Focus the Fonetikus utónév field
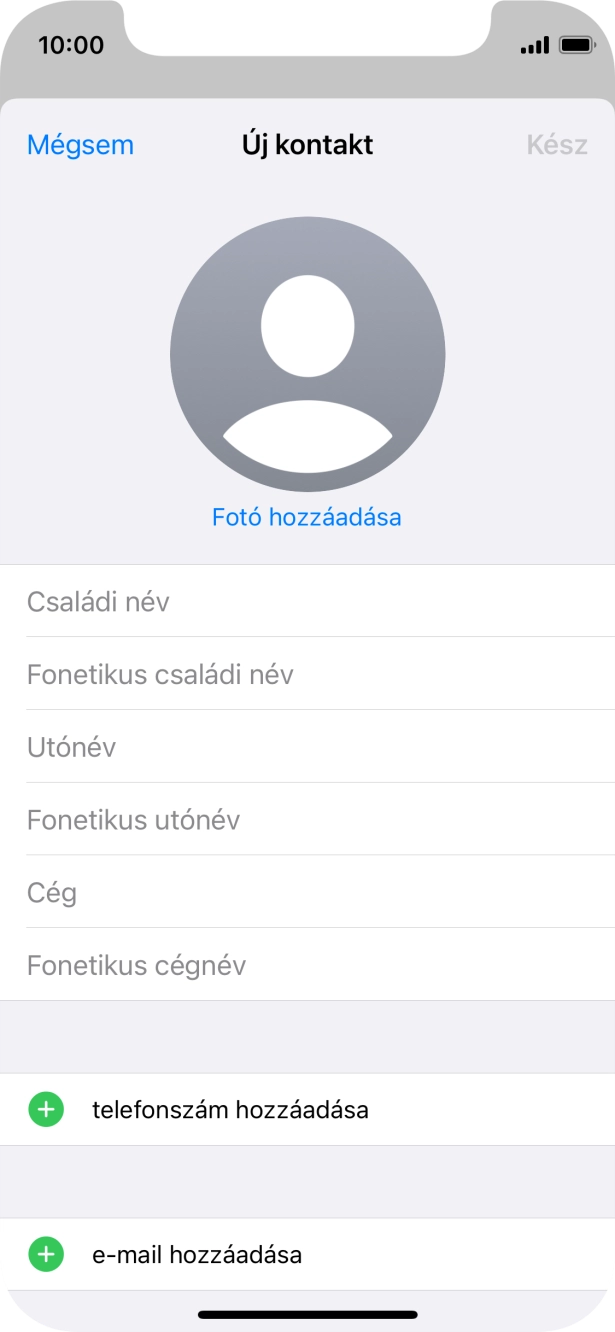 click(x=307, y=820)
